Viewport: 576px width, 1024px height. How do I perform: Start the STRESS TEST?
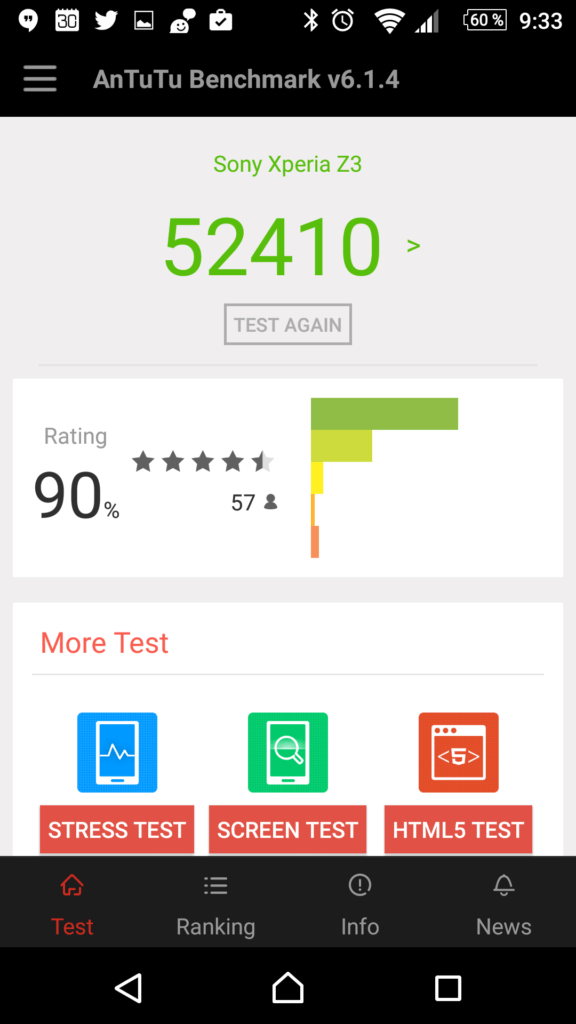pos(117,829)
